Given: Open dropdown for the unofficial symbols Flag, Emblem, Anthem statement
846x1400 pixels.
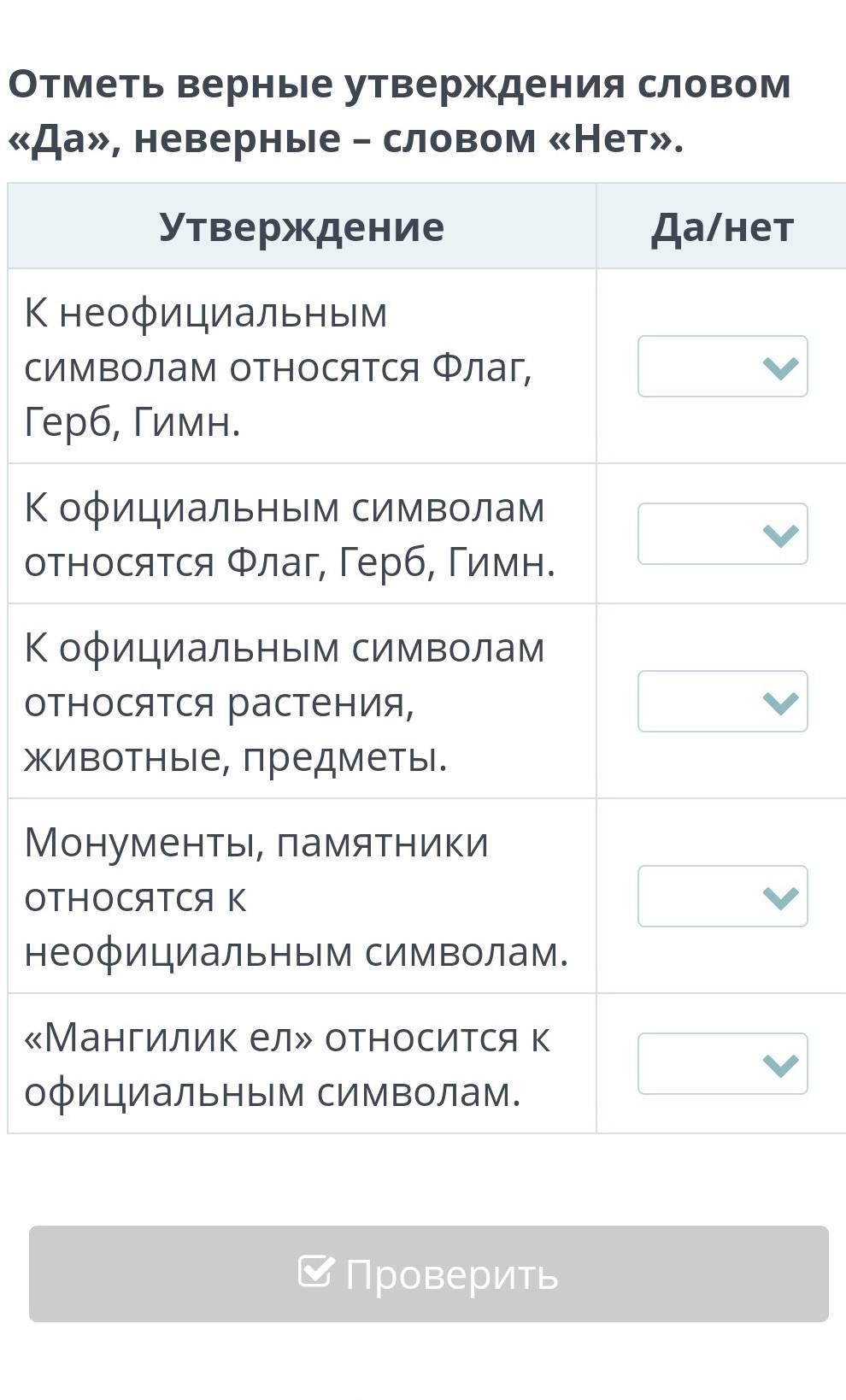Looking at the screenshot, I should tap(723, 367).
